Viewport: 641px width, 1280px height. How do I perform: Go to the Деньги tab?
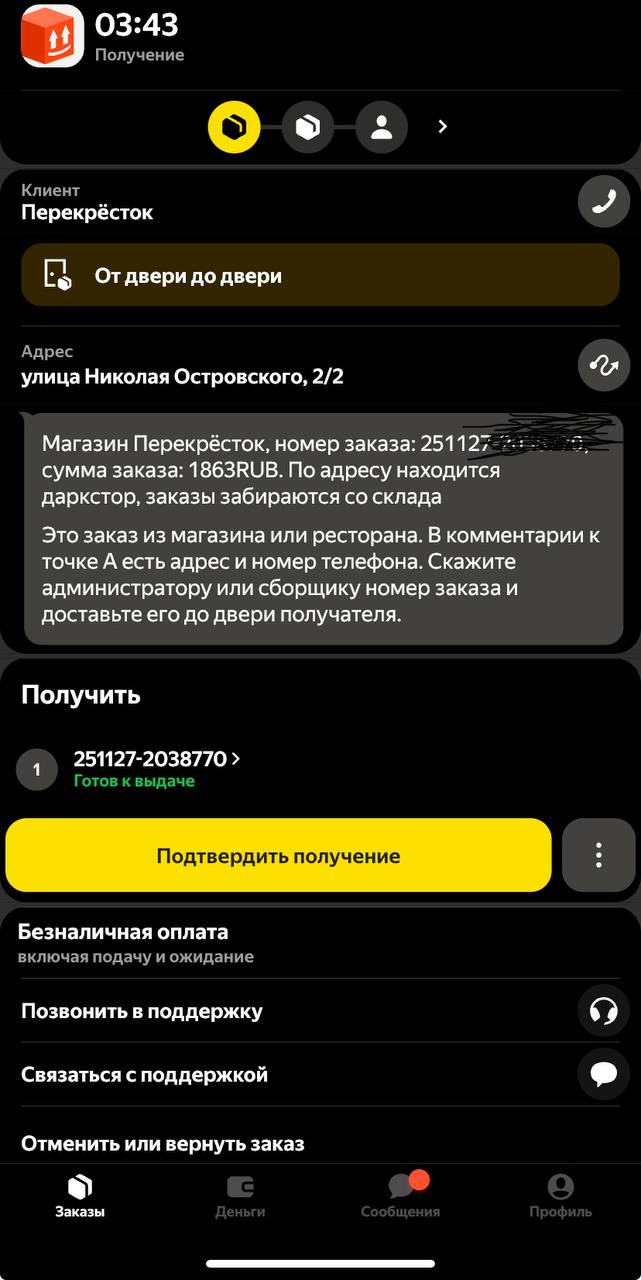(240, 1196)
